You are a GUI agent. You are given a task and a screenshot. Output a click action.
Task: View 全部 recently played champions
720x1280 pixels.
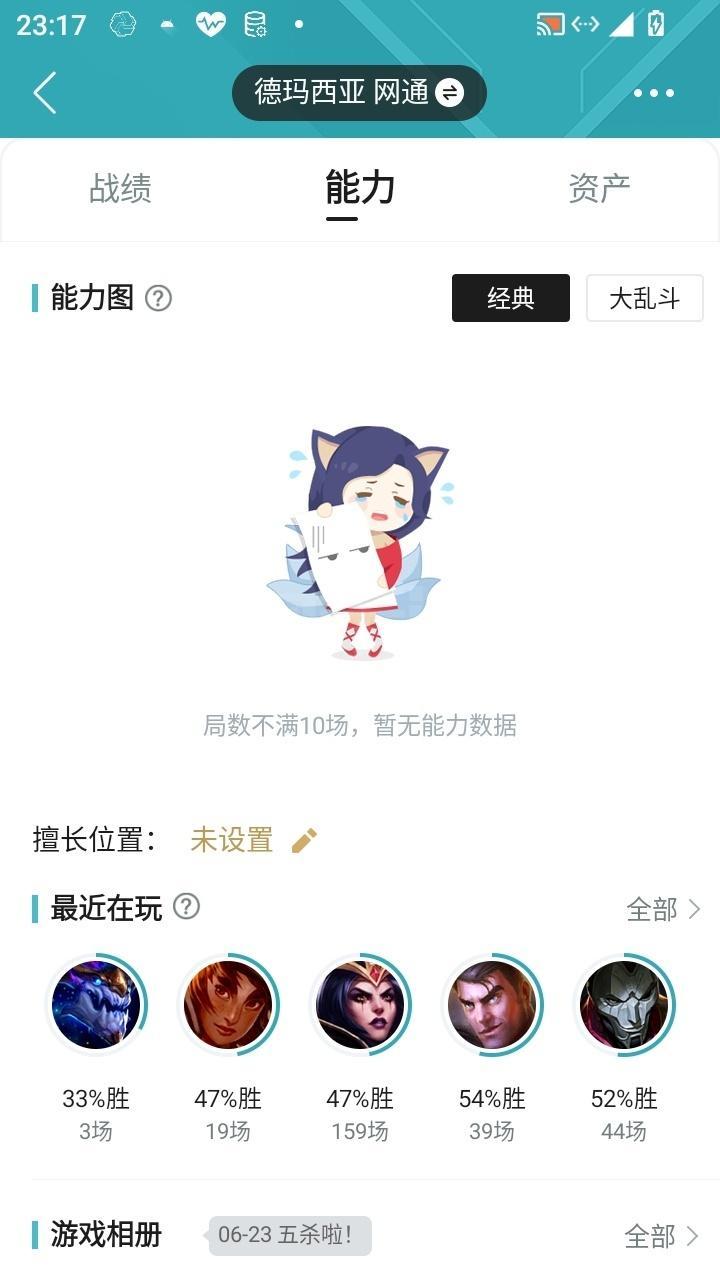coord(664,909)
